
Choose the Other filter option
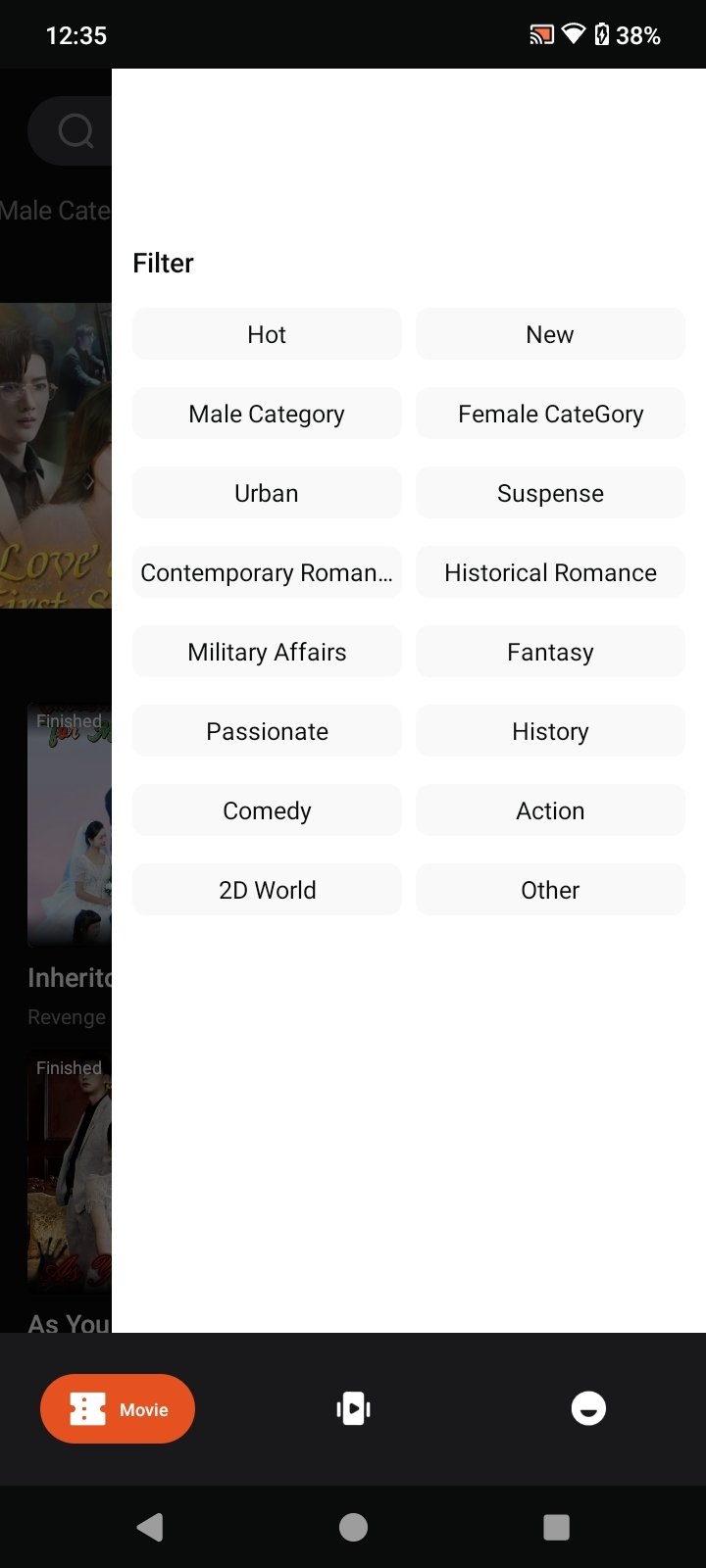[x=550, y=890]
